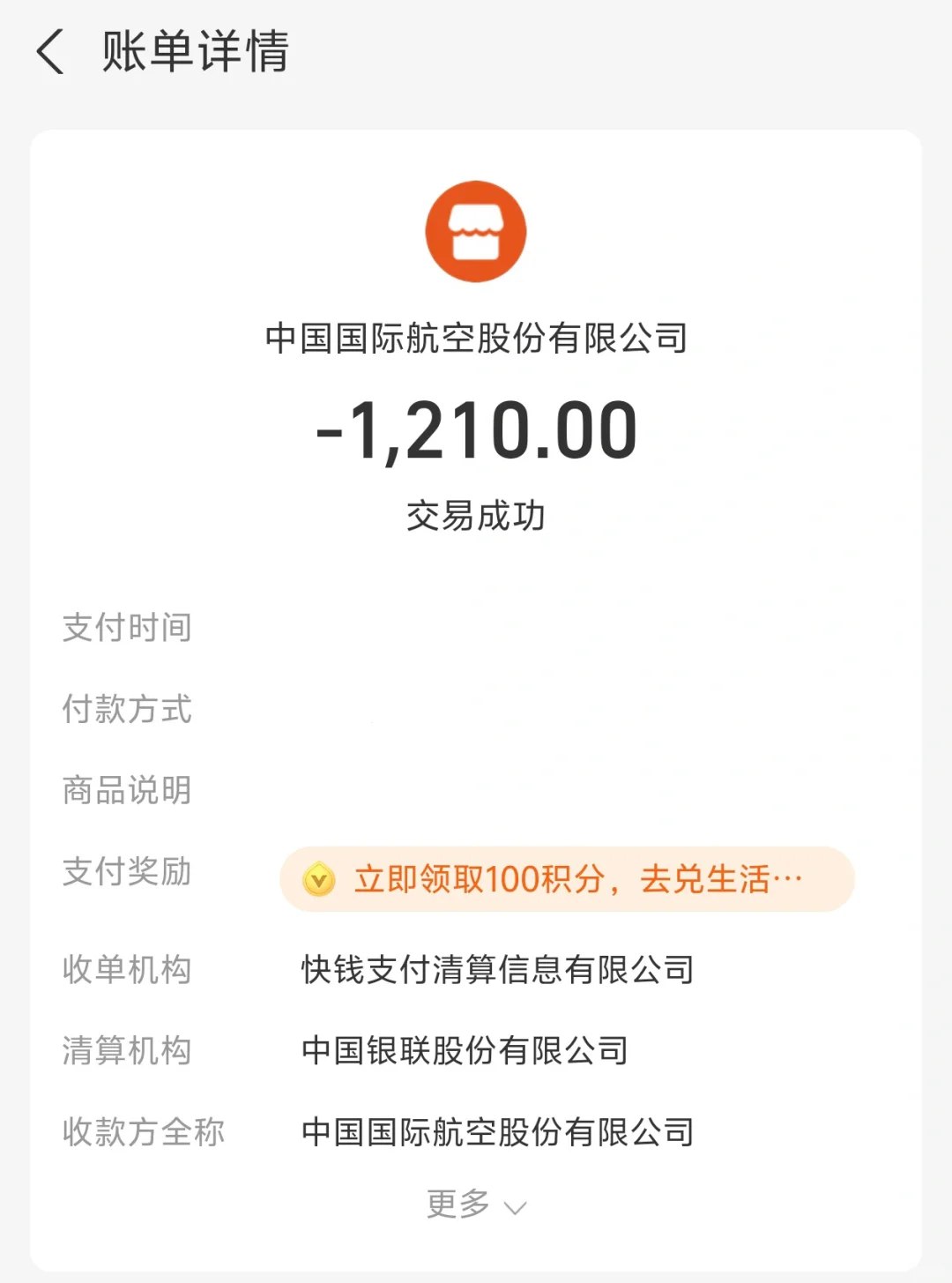Open the 中国国际航空股份有限公司 merchant profile
The height and width of the screenshot is (1283, 952).
(476, 336)
